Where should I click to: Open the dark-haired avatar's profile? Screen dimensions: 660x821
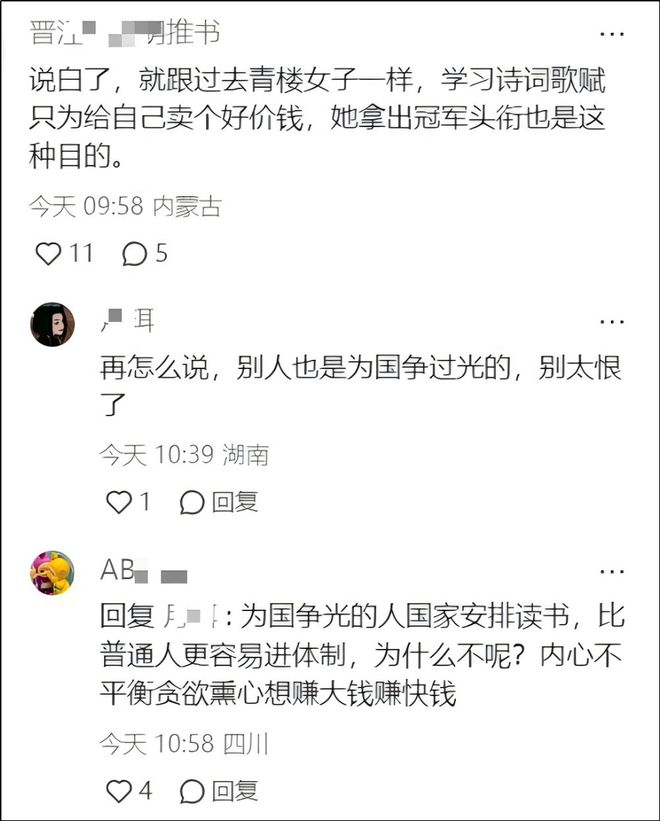[52, 324]
